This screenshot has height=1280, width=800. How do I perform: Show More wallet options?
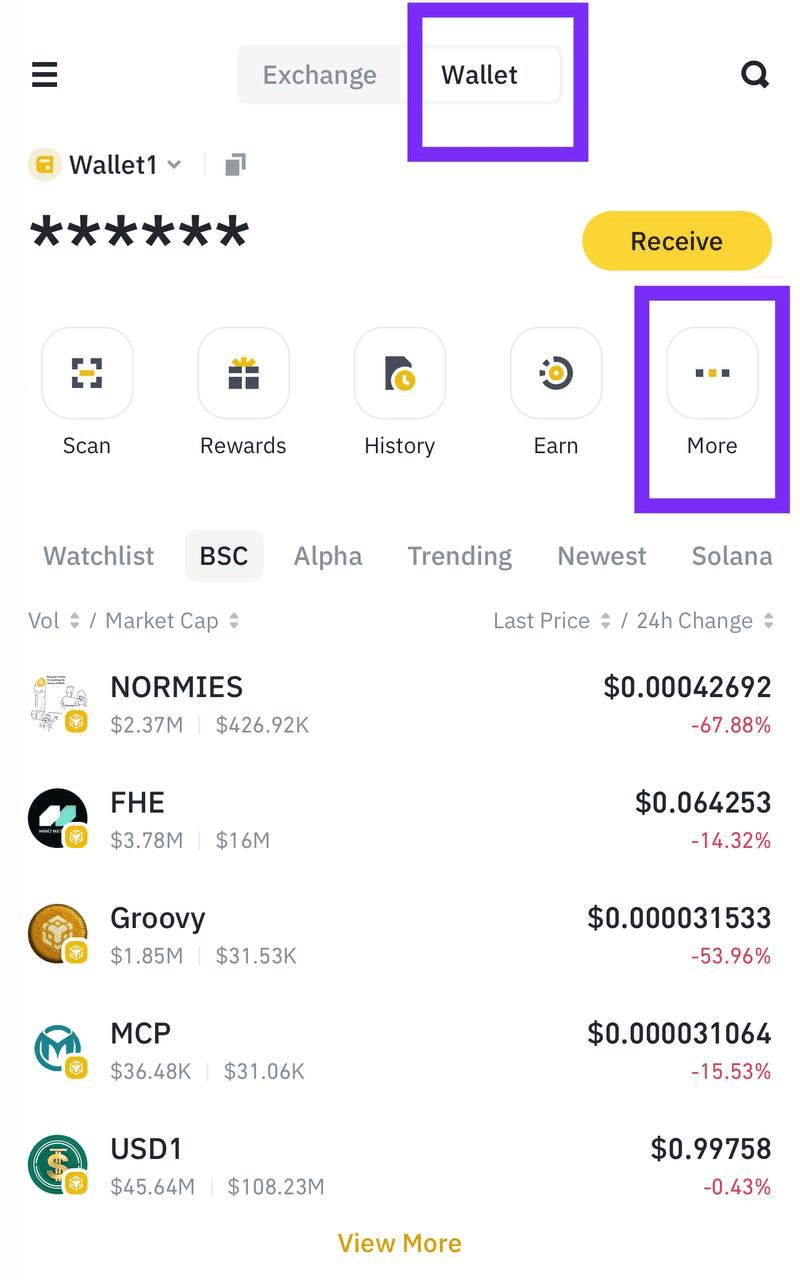coord(712,374)
